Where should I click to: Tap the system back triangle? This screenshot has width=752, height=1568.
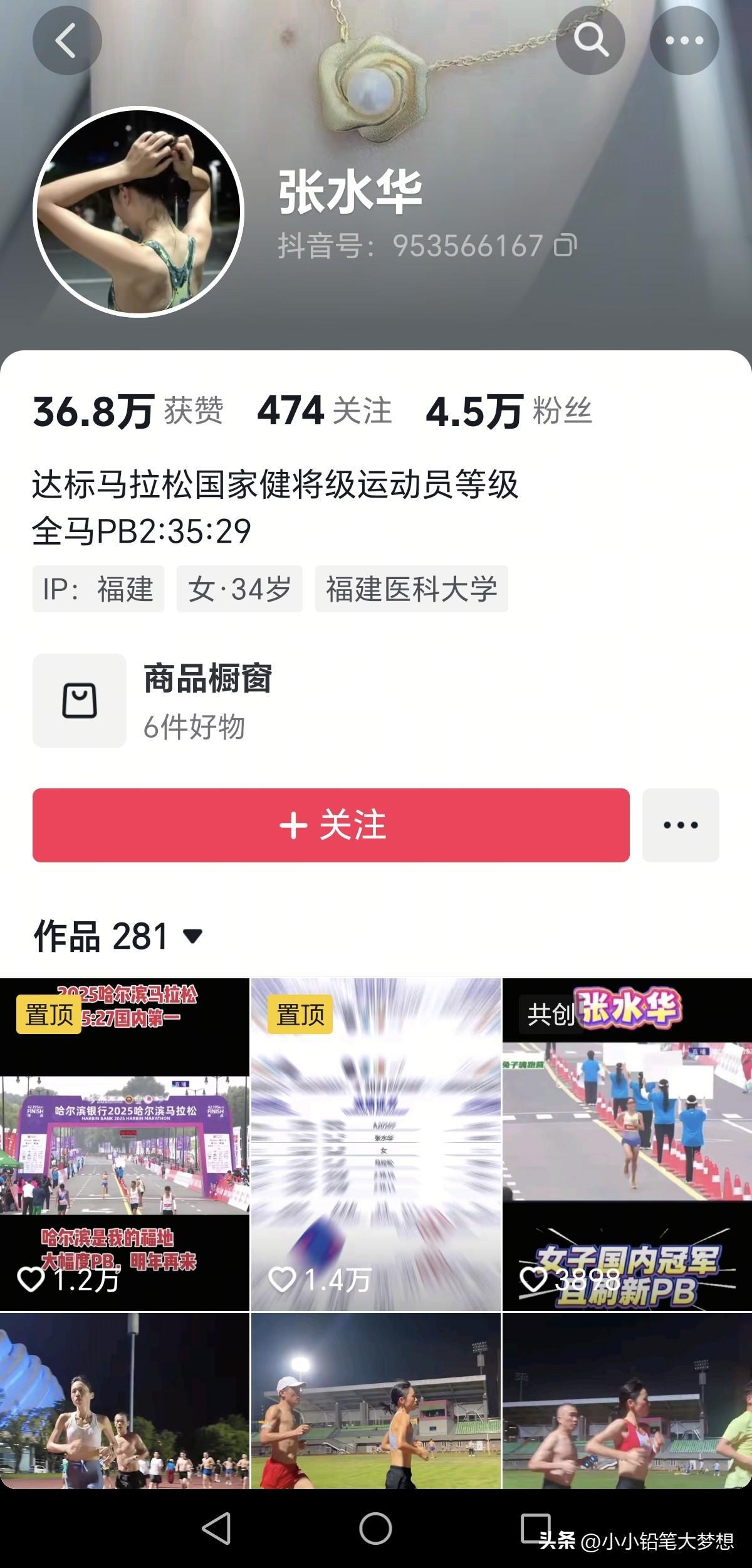coord(217,1529)
